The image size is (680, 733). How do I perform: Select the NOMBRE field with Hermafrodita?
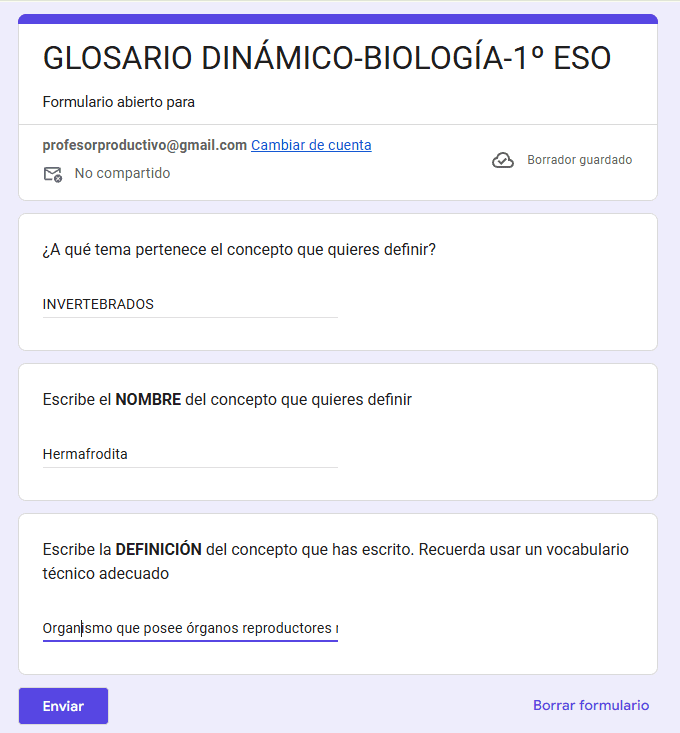pyautogui.click(x=190, y=454)
